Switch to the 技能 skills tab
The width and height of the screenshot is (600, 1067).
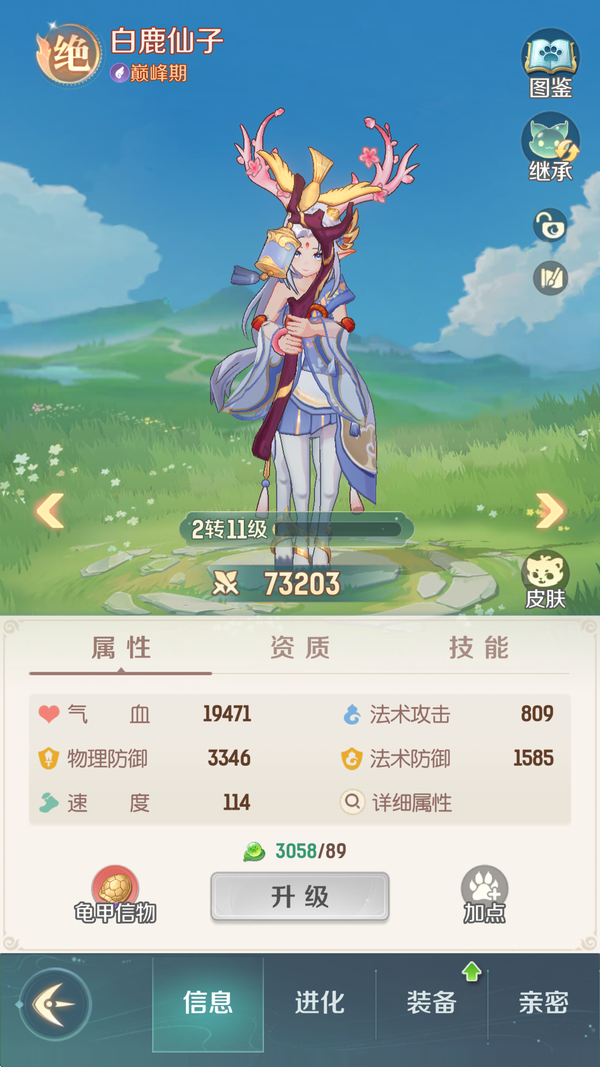(479, 648)
